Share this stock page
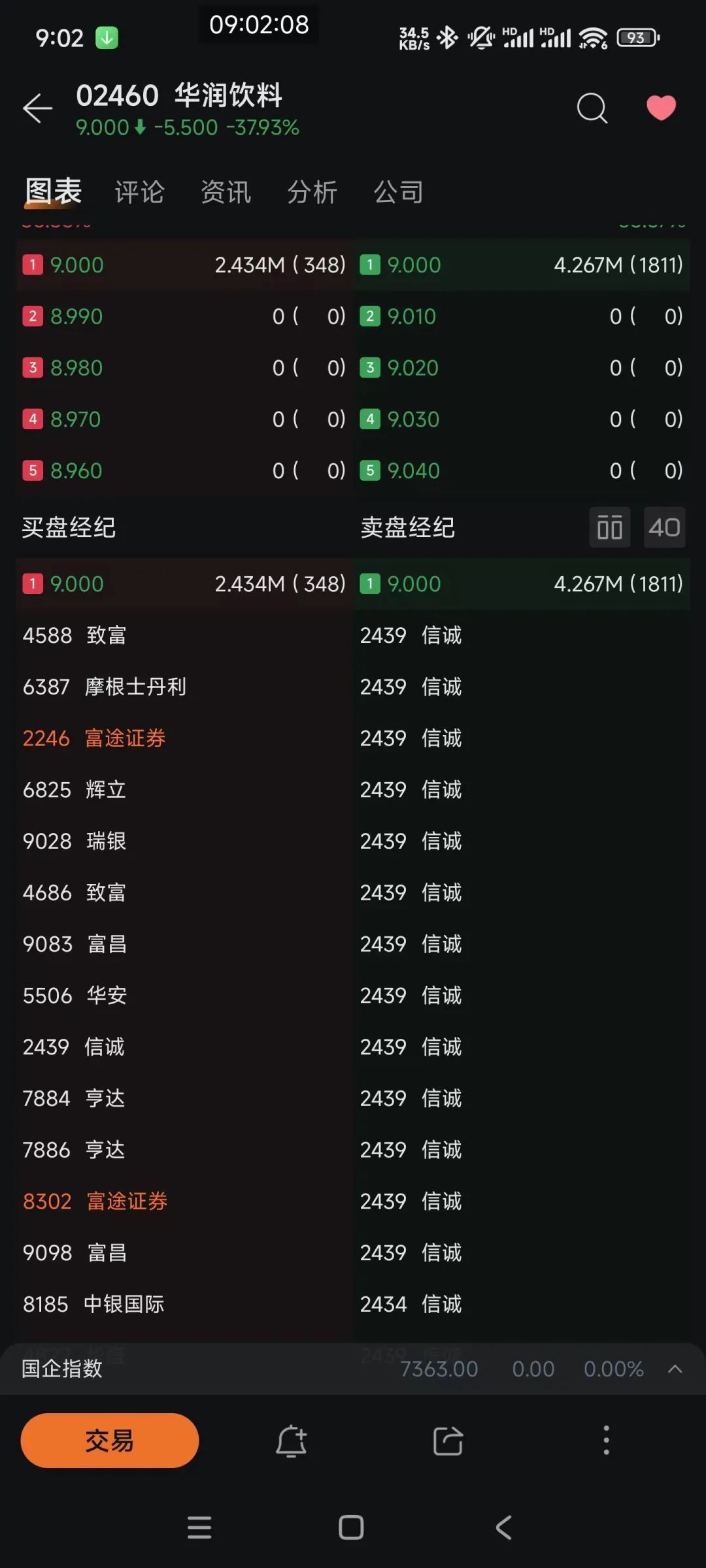706x1568 pixels. pyautogui.click(x=448, y=1441)
